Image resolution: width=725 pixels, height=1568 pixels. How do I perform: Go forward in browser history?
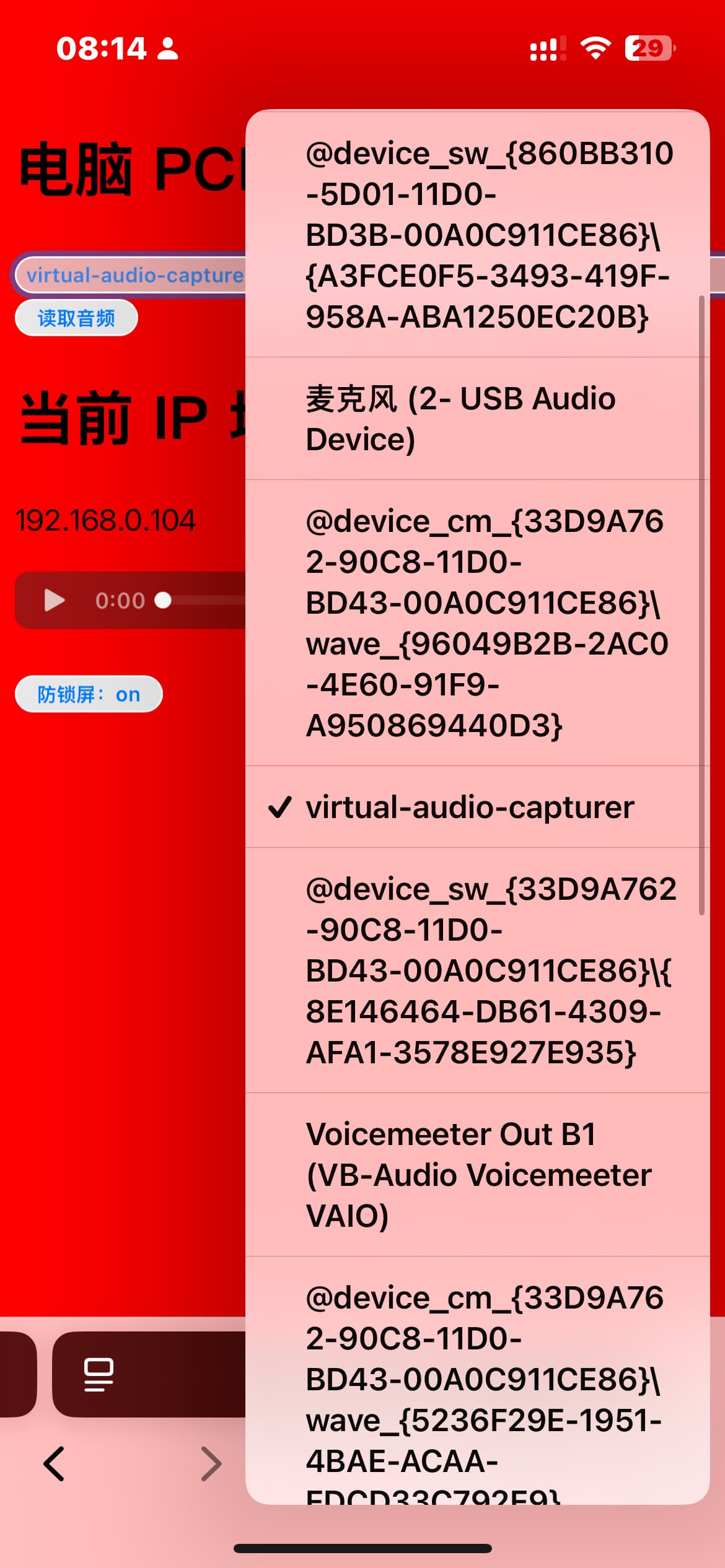211,1464
